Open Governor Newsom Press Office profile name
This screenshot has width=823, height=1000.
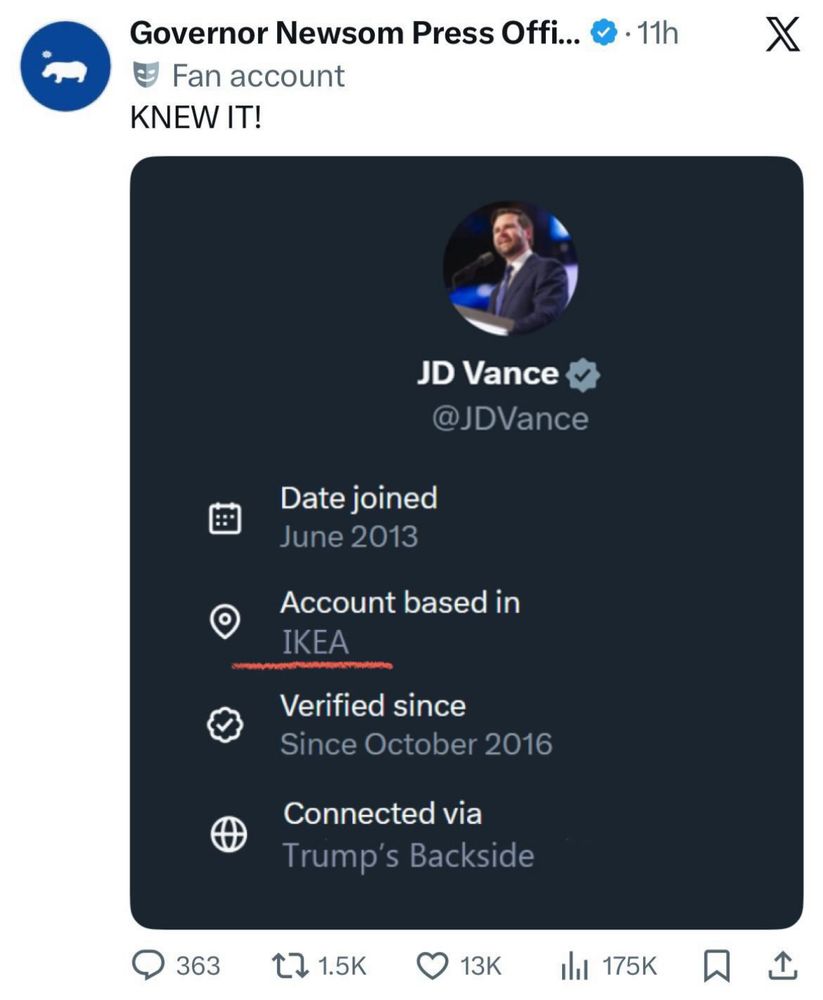coord(350,32)
